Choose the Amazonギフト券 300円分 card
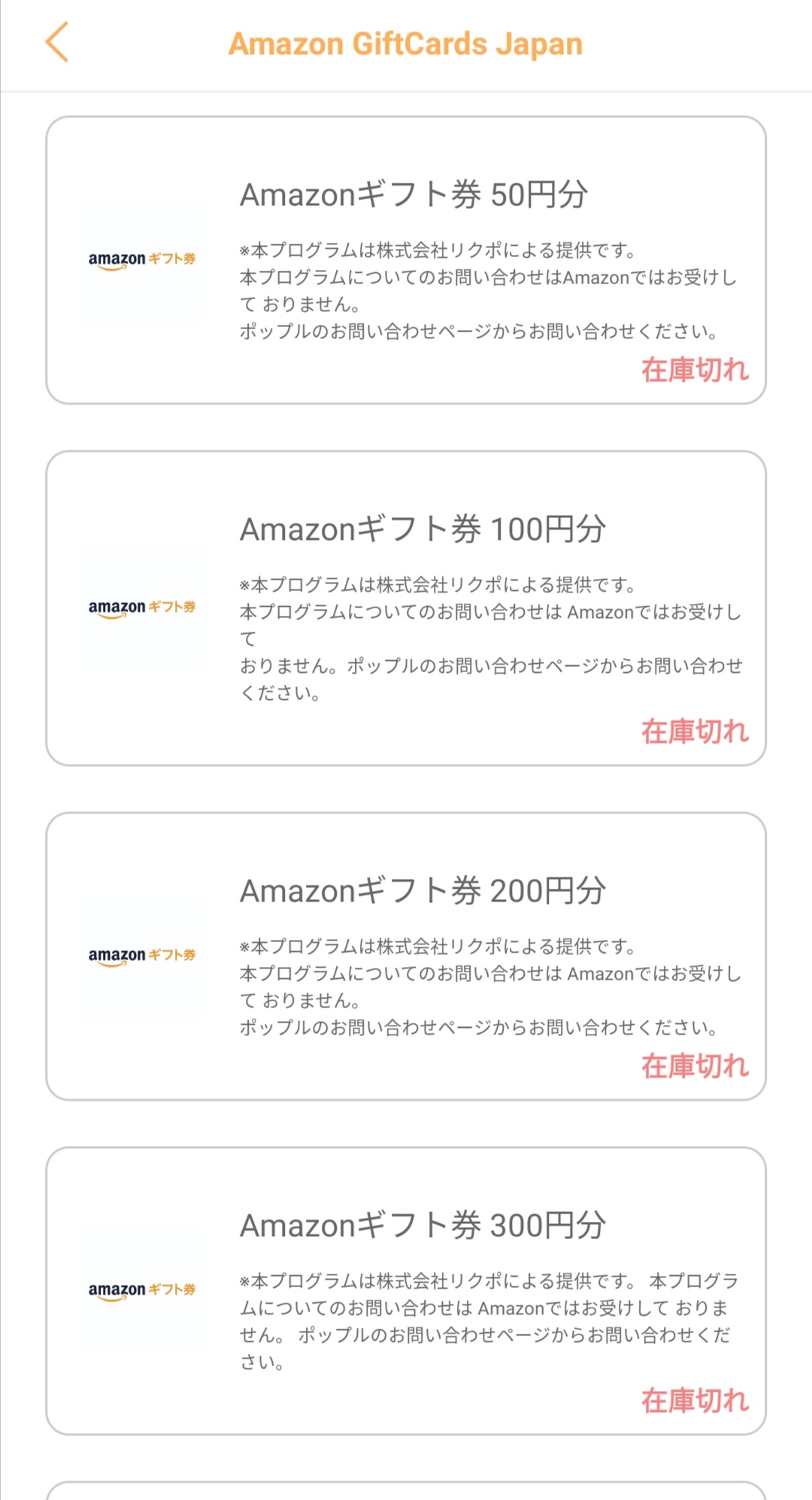 click(x=406, y=1291)
